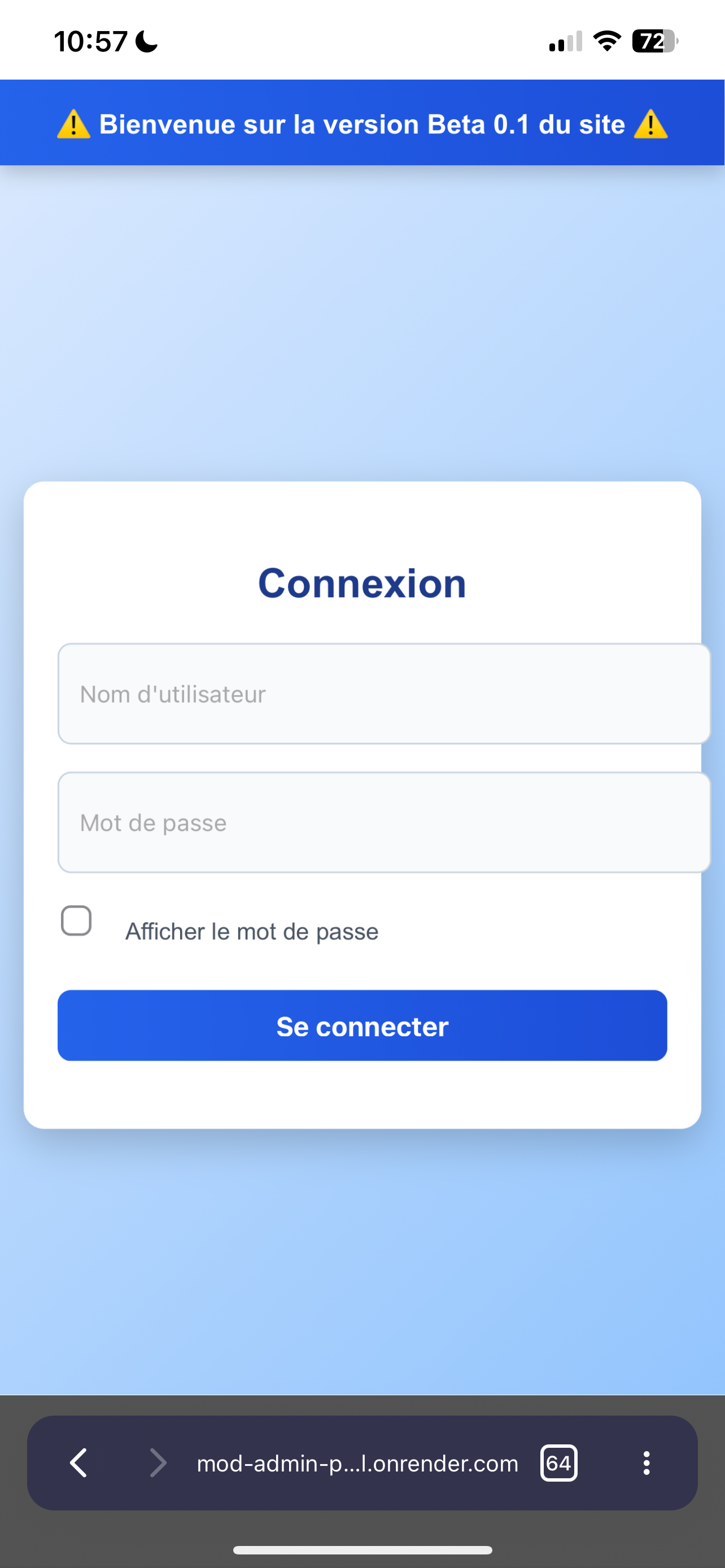
Task: Focus the Nom d'utilisateur field
Action: pos(384,694)
